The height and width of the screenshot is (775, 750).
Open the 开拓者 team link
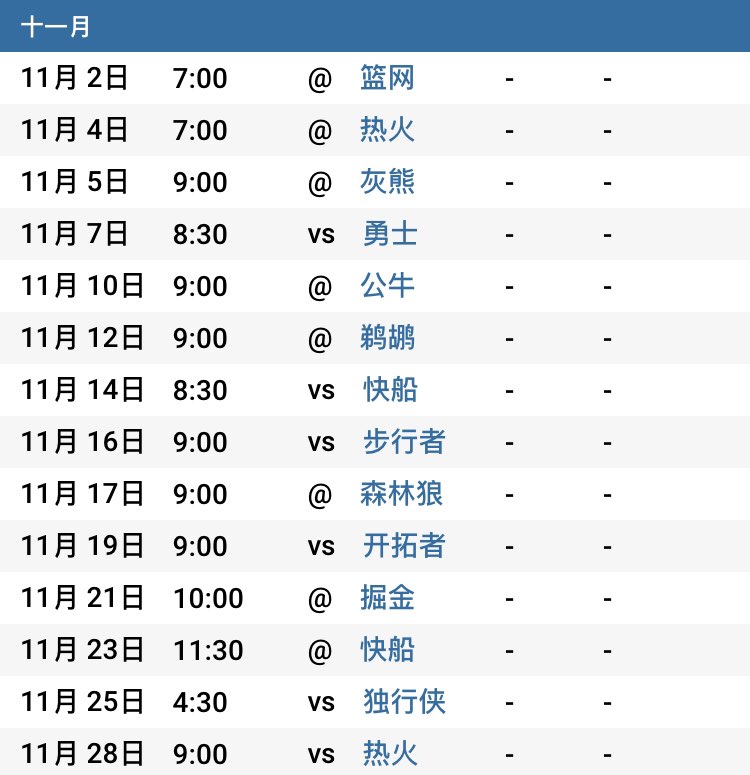tap(404, 547)
